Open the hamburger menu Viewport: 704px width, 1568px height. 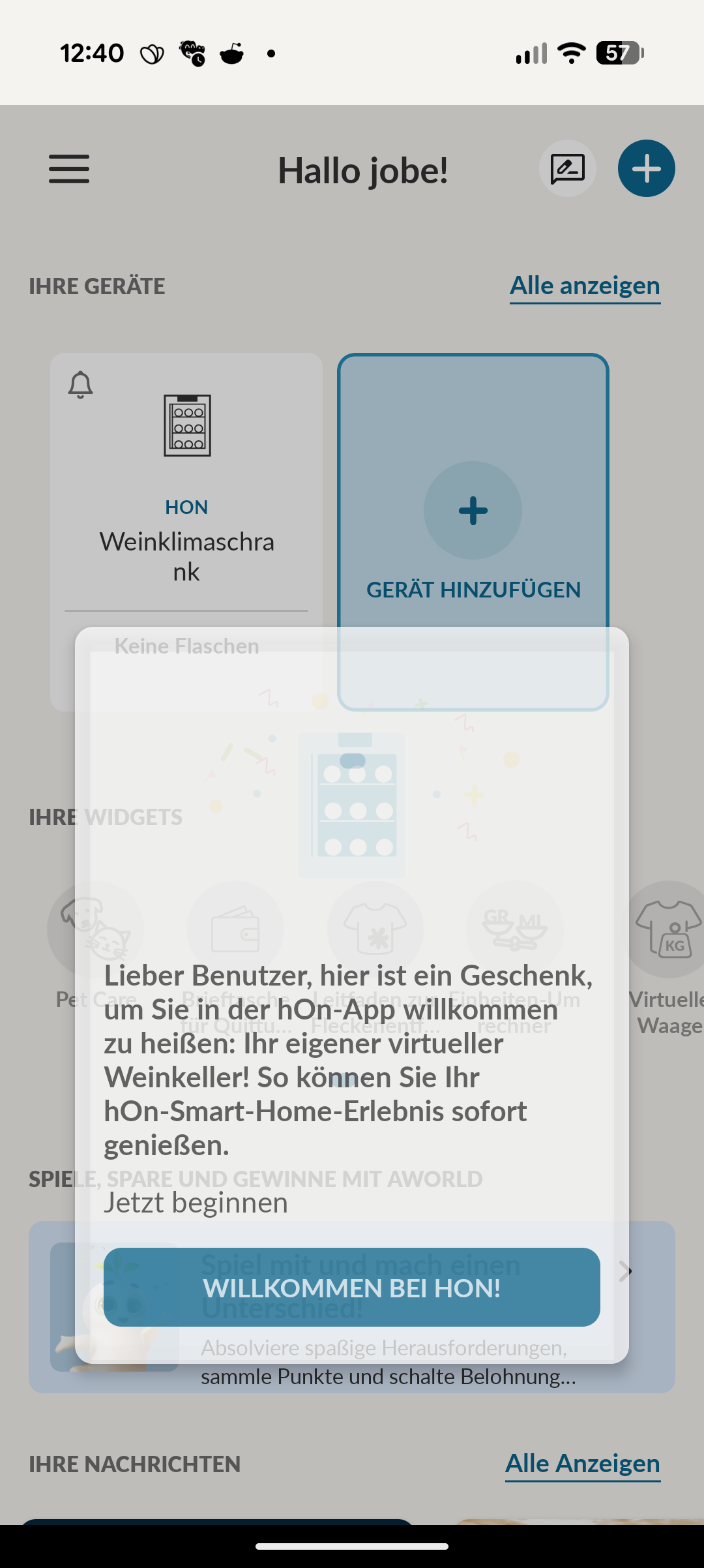tap(69, 169)
